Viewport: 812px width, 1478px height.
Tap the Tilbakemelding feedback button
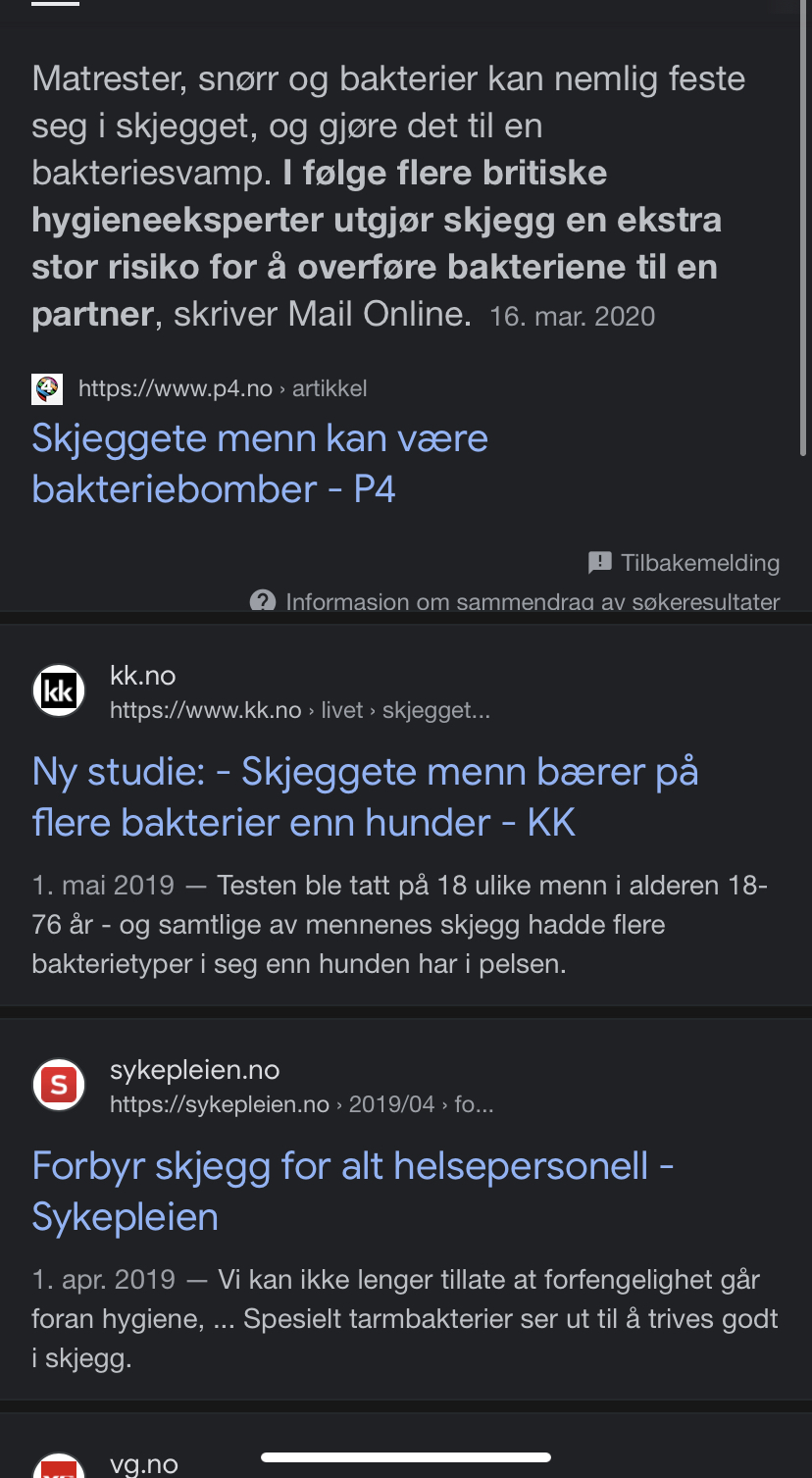684,562
